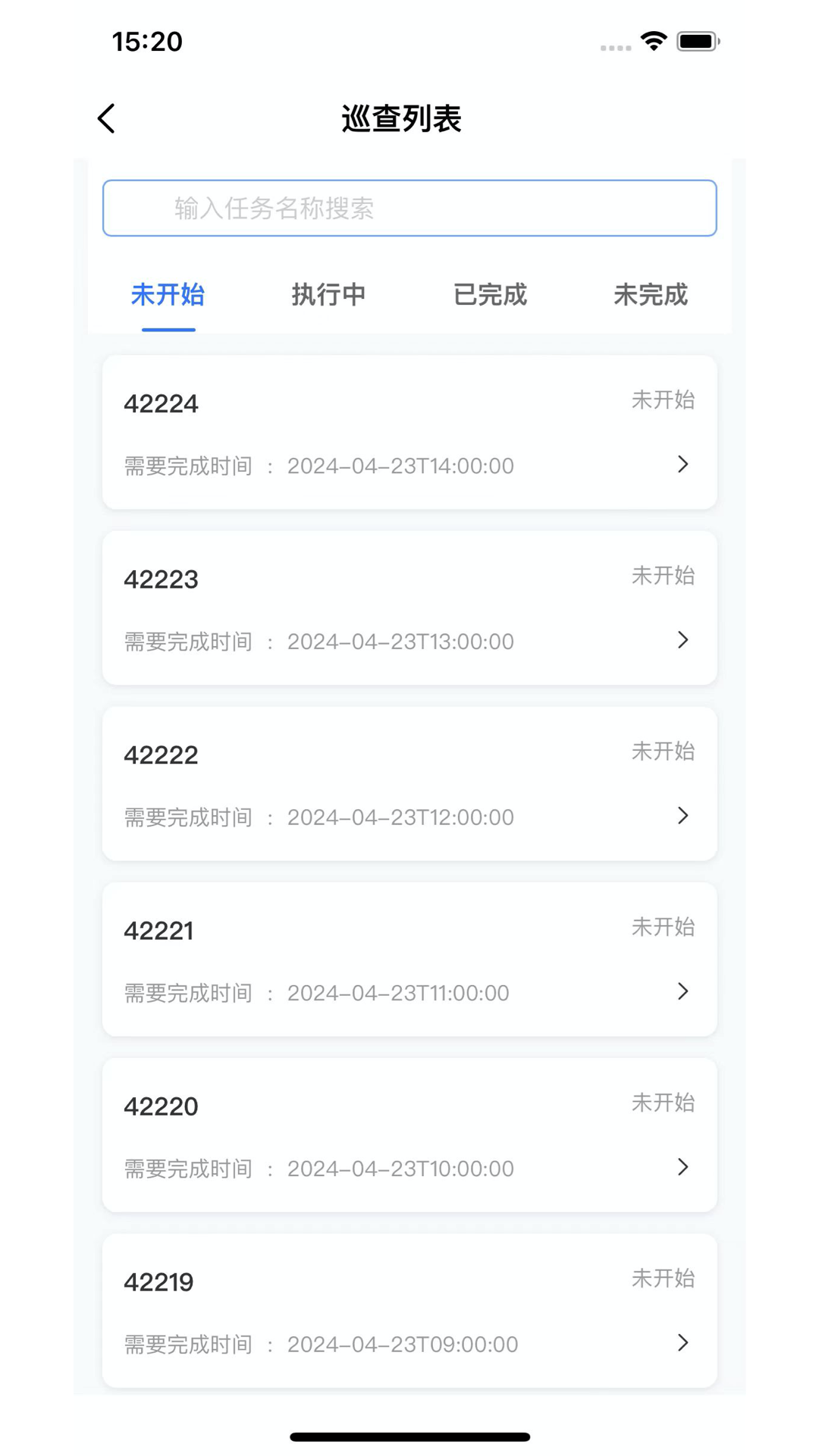819x1456 pixels.
Task: Select the 未开始 tab
Action: (168, 295)
